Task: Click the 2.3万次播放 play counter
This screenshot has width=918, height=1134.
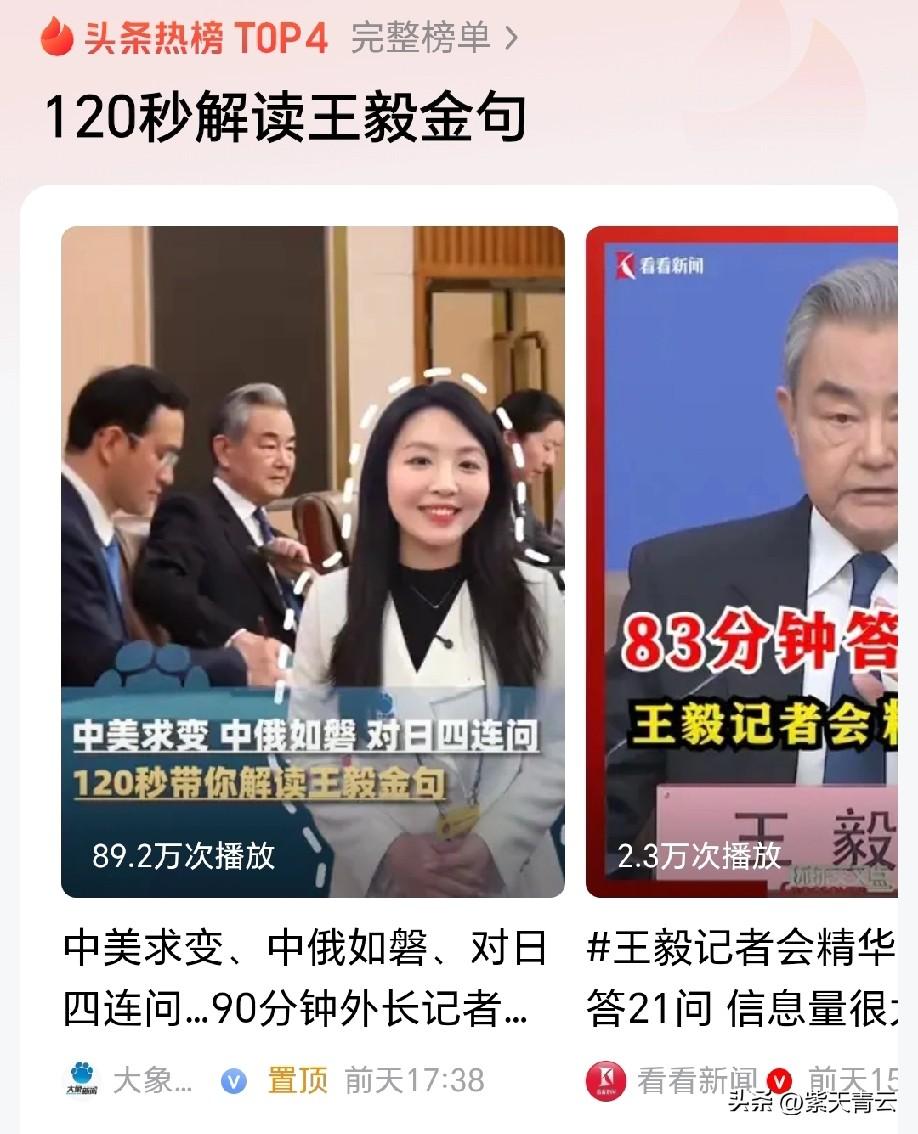Action: 698,856
